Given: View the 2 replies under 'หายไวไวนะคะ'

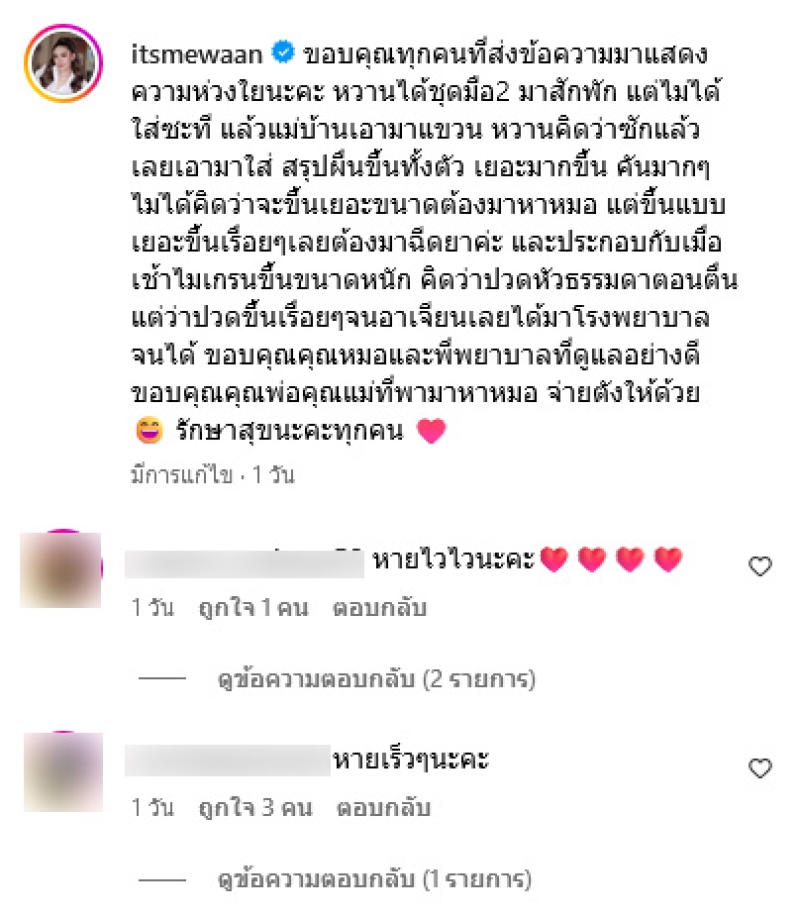Looking at the screenshot, I should [376, 680].
